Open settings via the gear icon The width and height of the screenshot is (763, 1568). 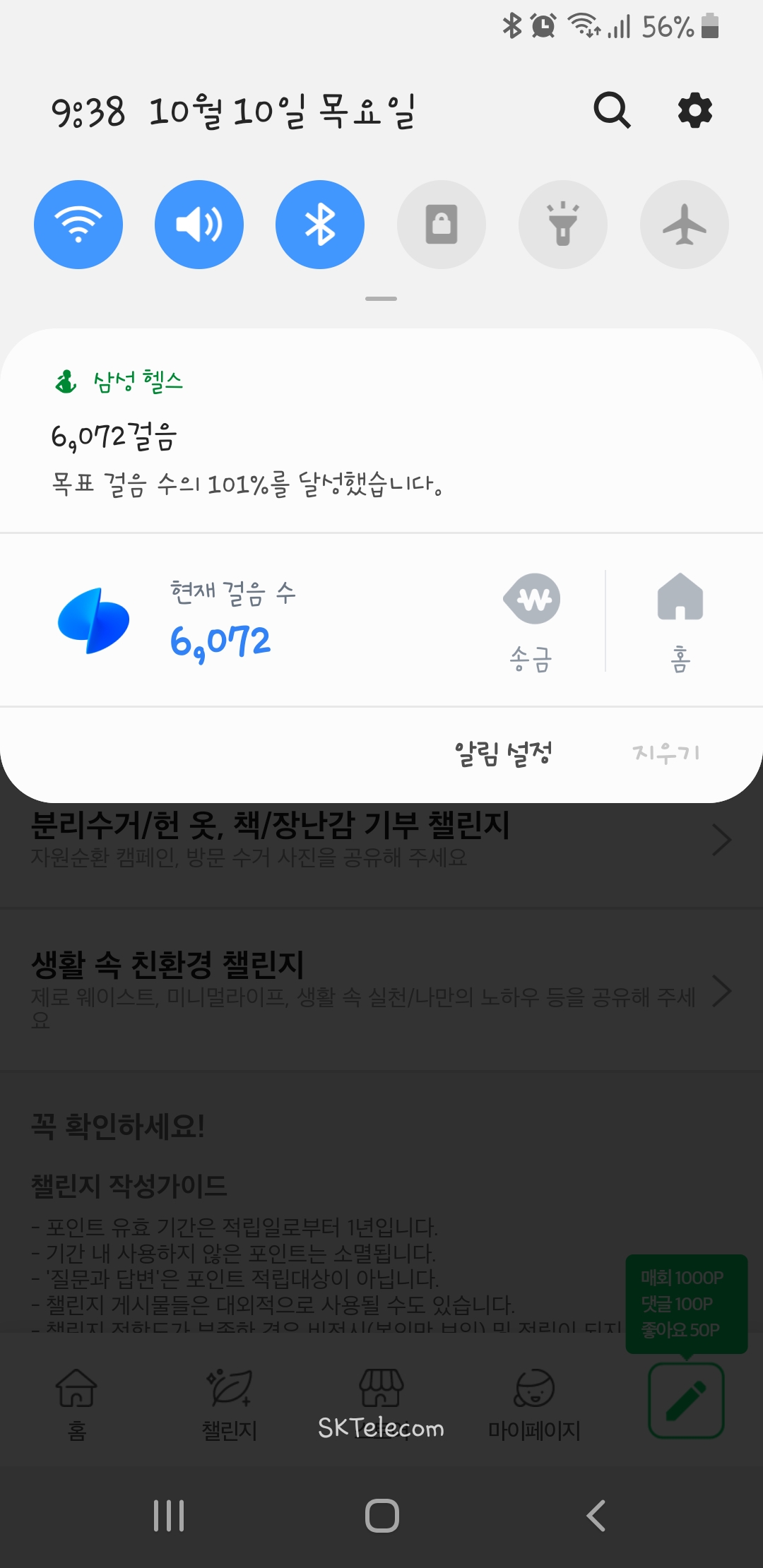tap(695, 110)
